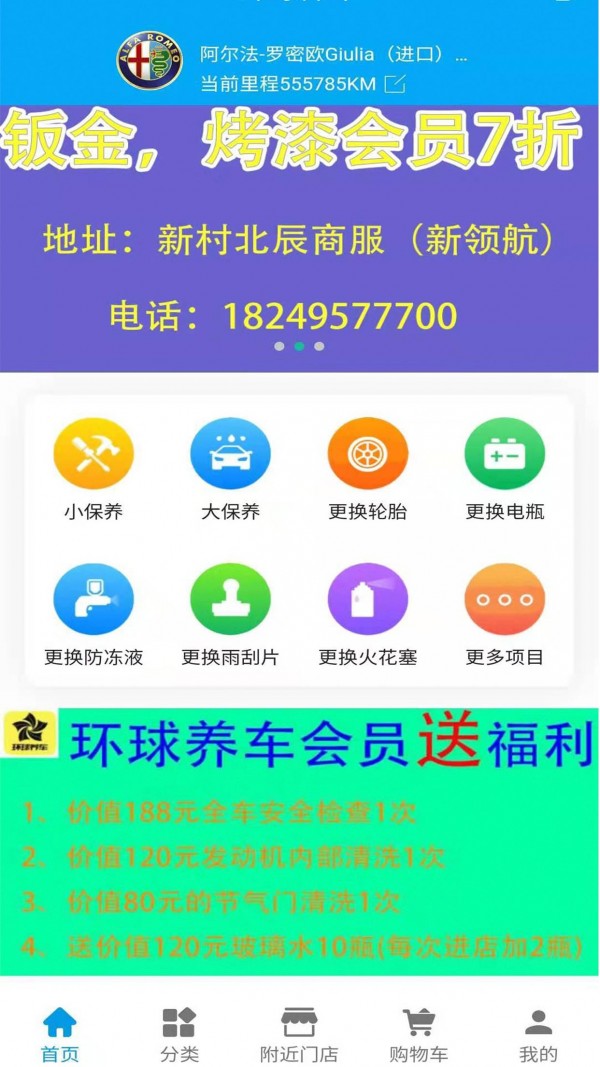Select 大保养 service
This screenshot has width=600, height=1067.
click(x=230, y=469)
